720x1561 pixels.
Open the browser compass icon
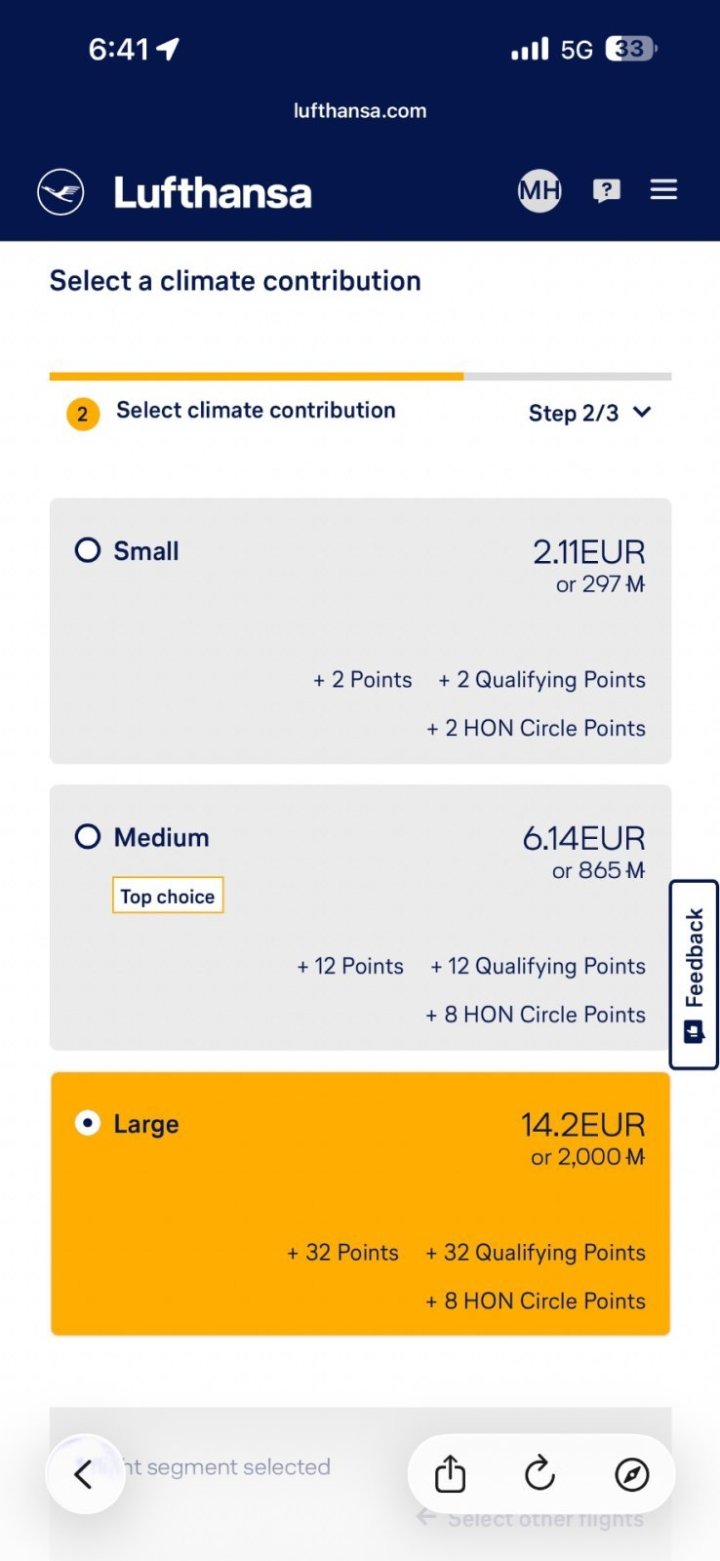point(632,1474)
